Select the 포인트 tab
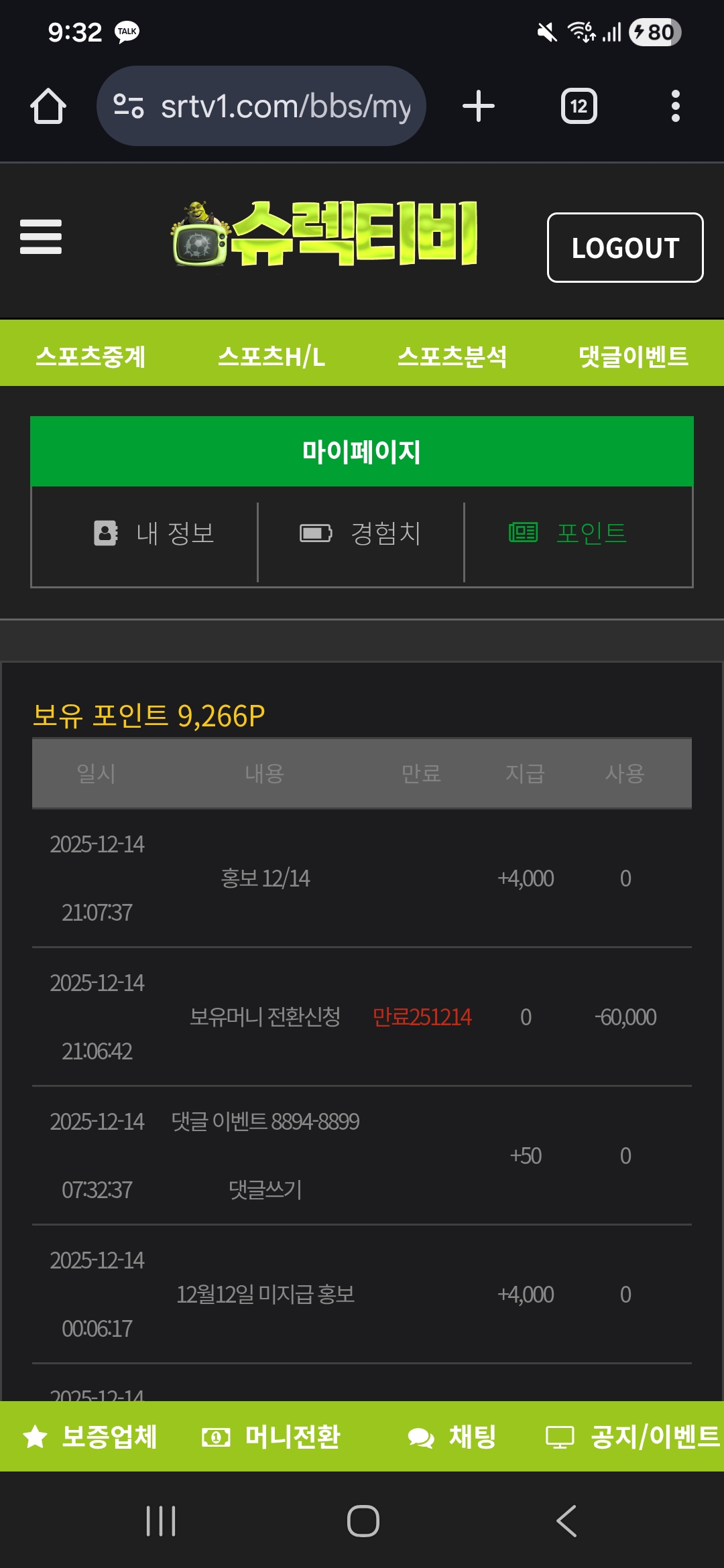This screenshot has height=1568, width=724. click(x=568, y=533)
